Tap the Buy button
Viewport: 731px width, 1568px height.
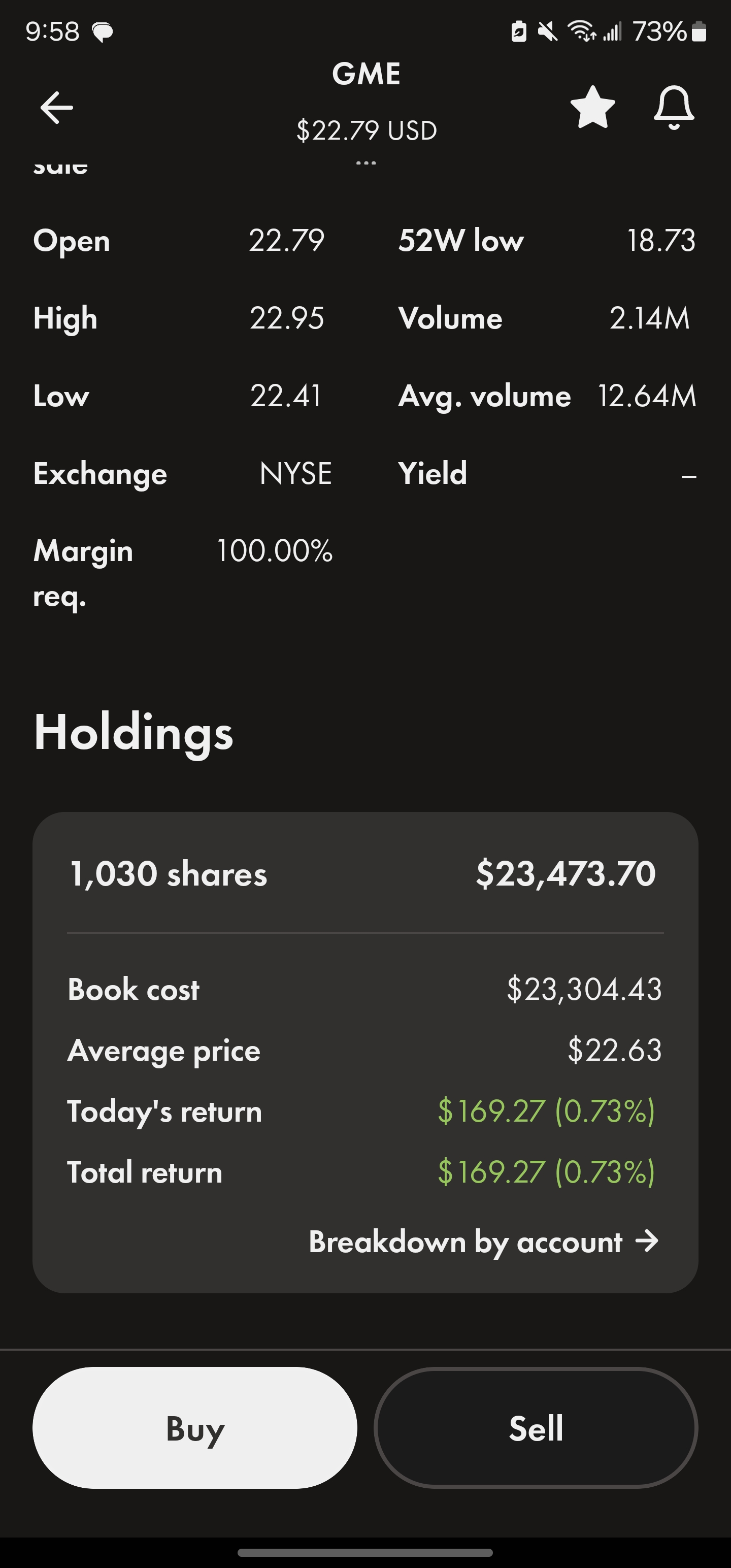click(195, 1427)
